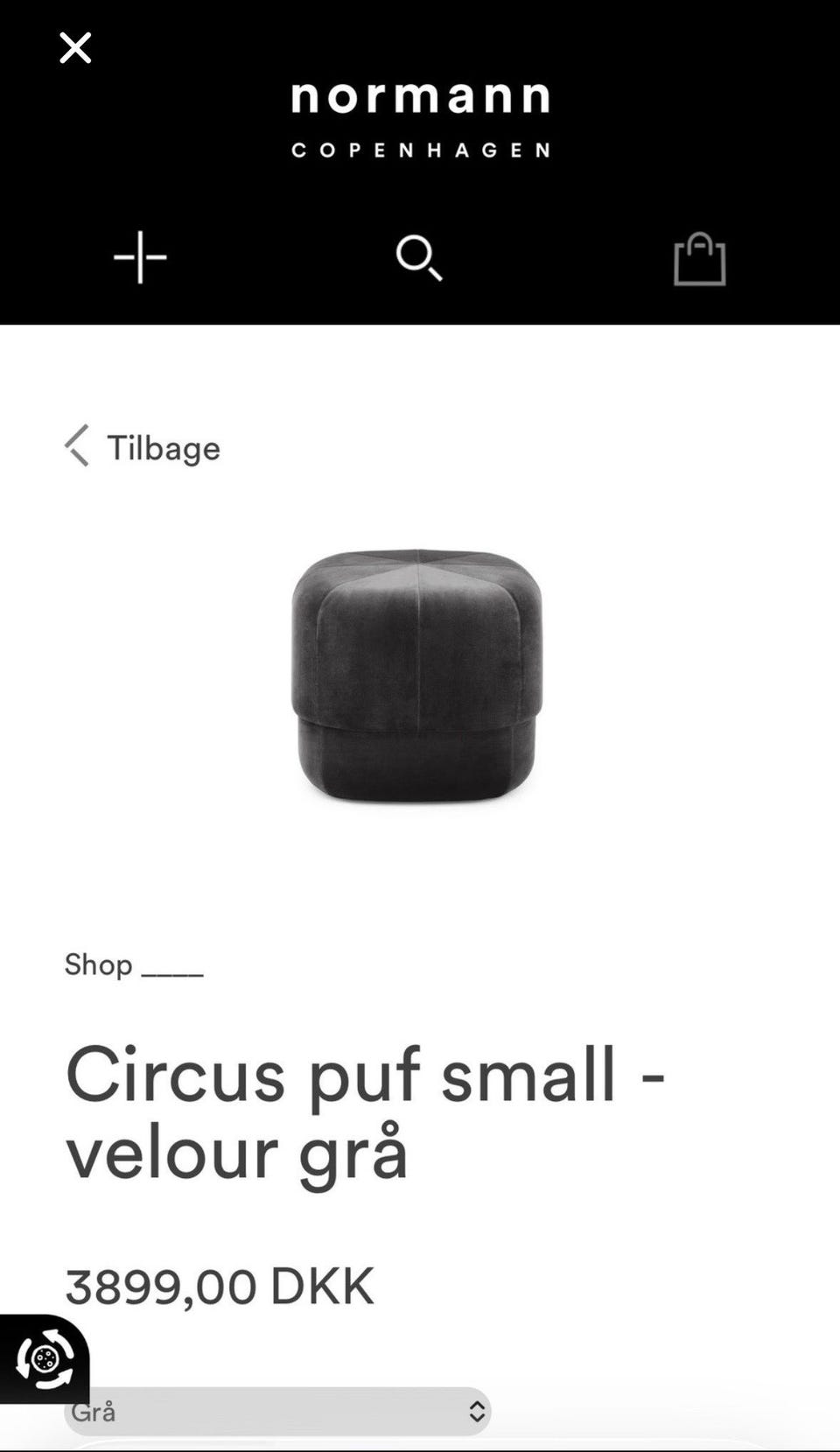Screen dimensions: 840x1452
Task: Close the in-app browser page
Action: tap(75, 48)
